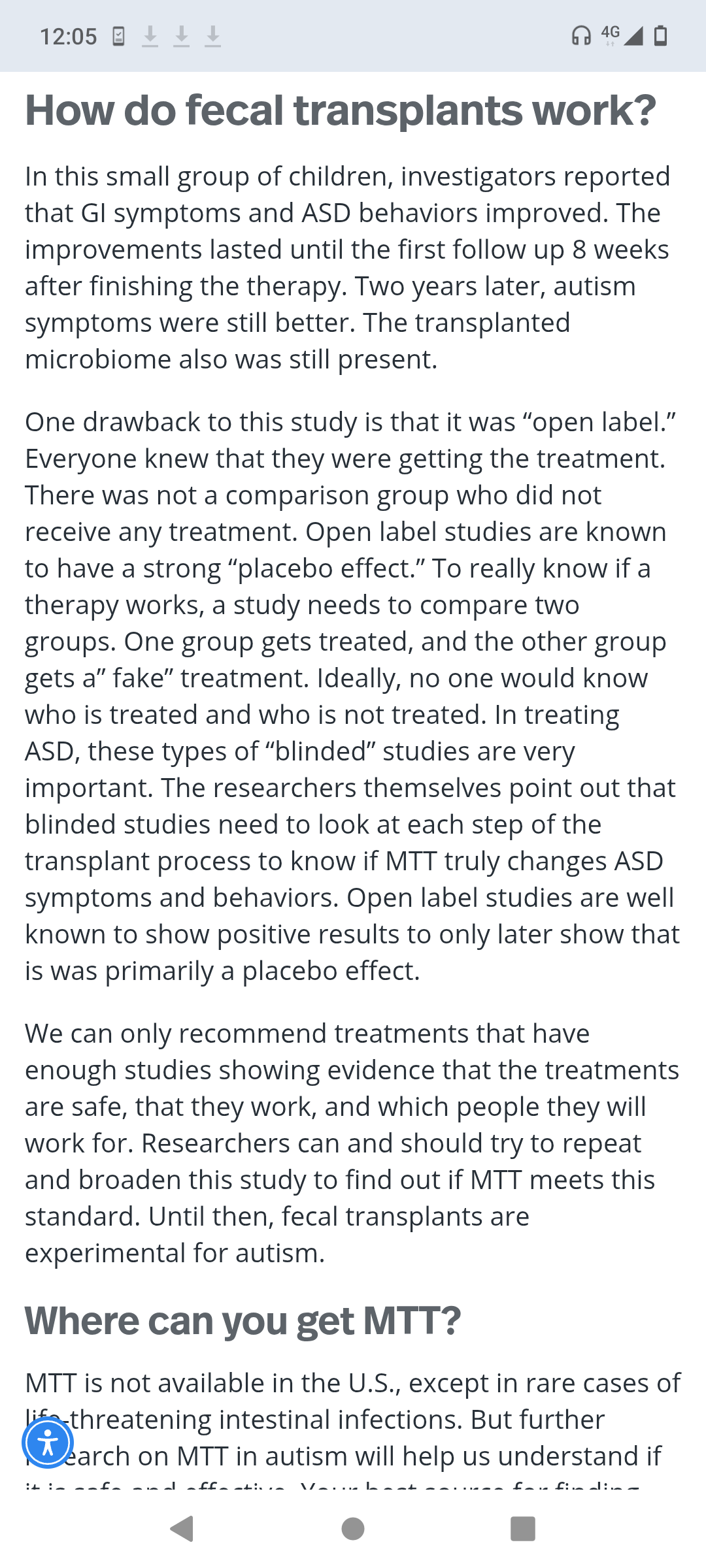Tap the system home button

(x=353, y=1529)
